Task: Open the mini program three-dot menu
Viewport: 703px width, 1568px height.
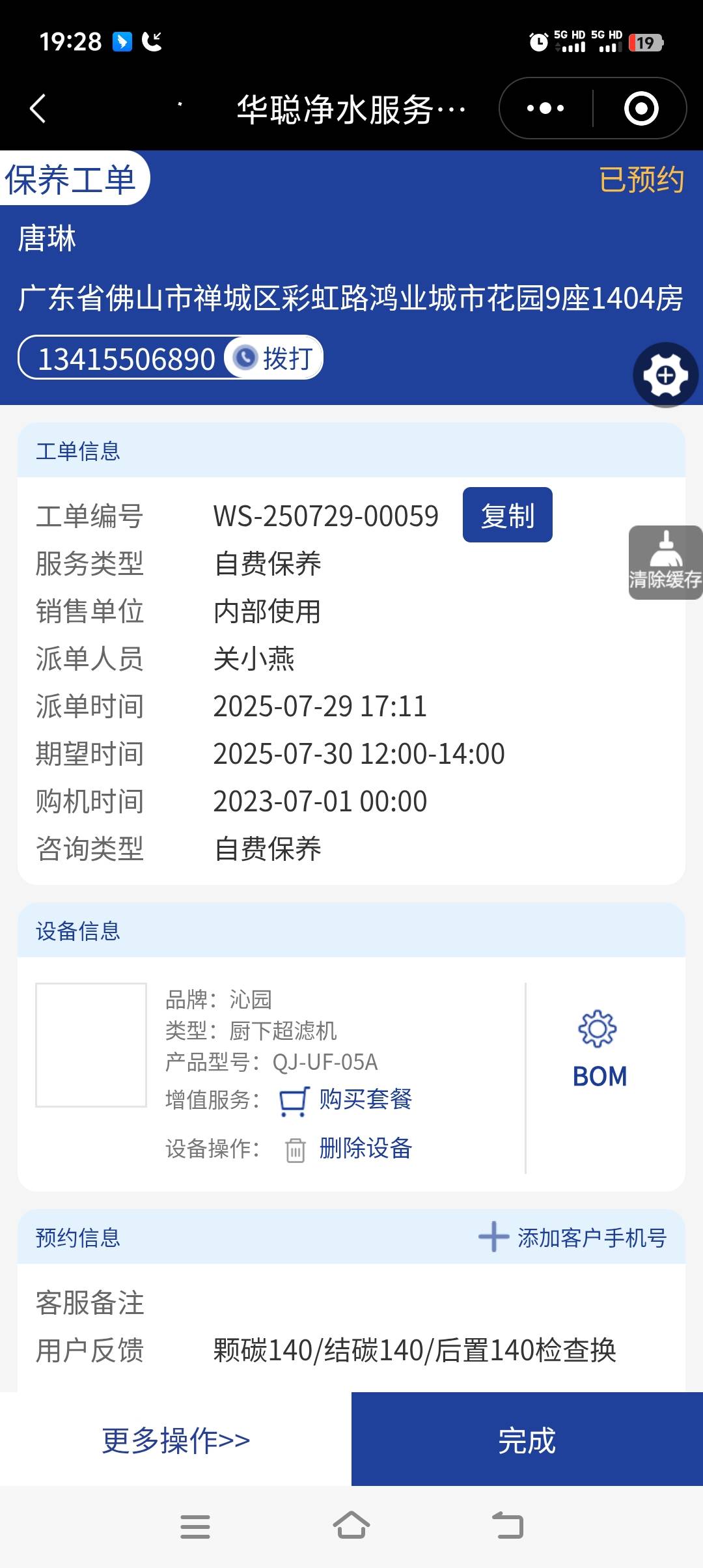Action: coord(545,108)
